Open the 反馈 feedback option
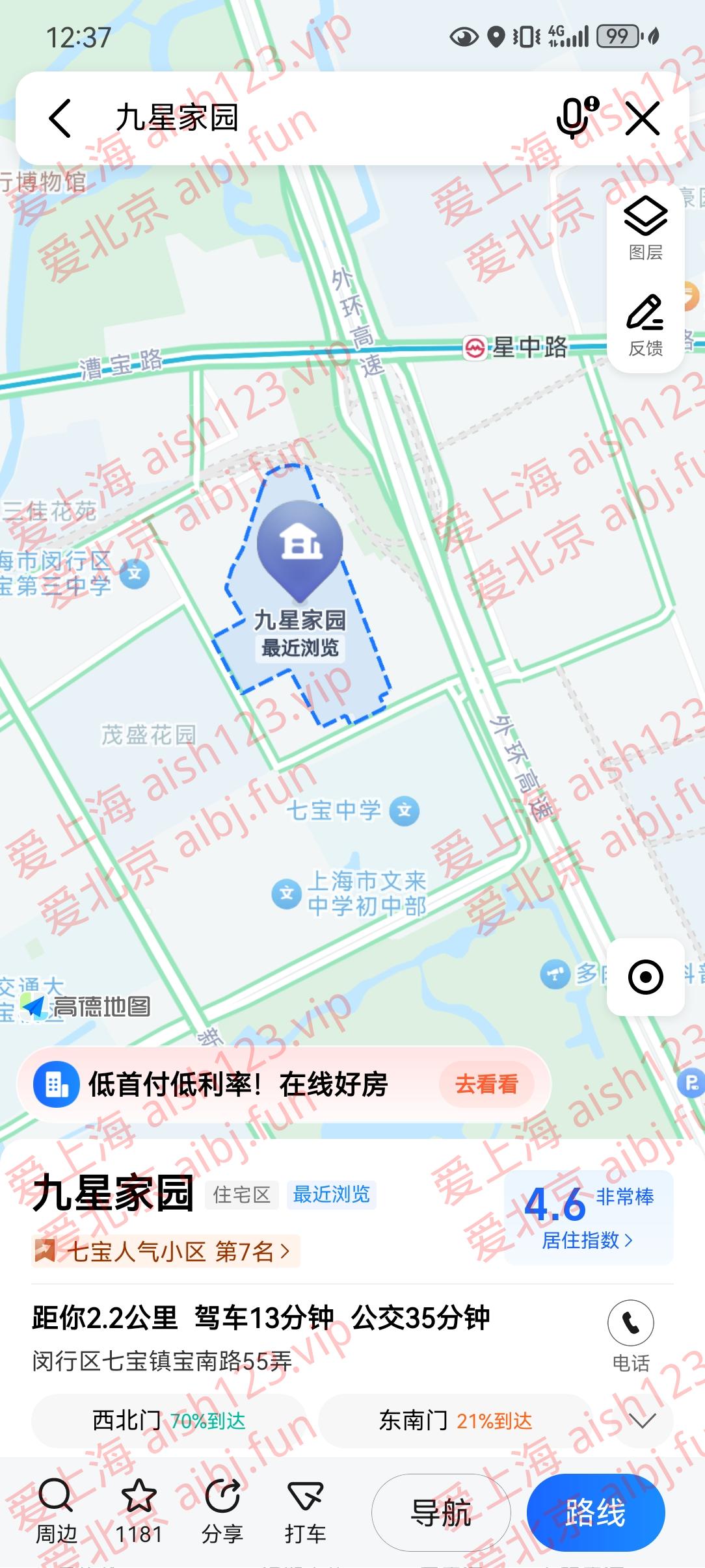The height and width of the screenshot is (1568, 705). tap(645, 326)
